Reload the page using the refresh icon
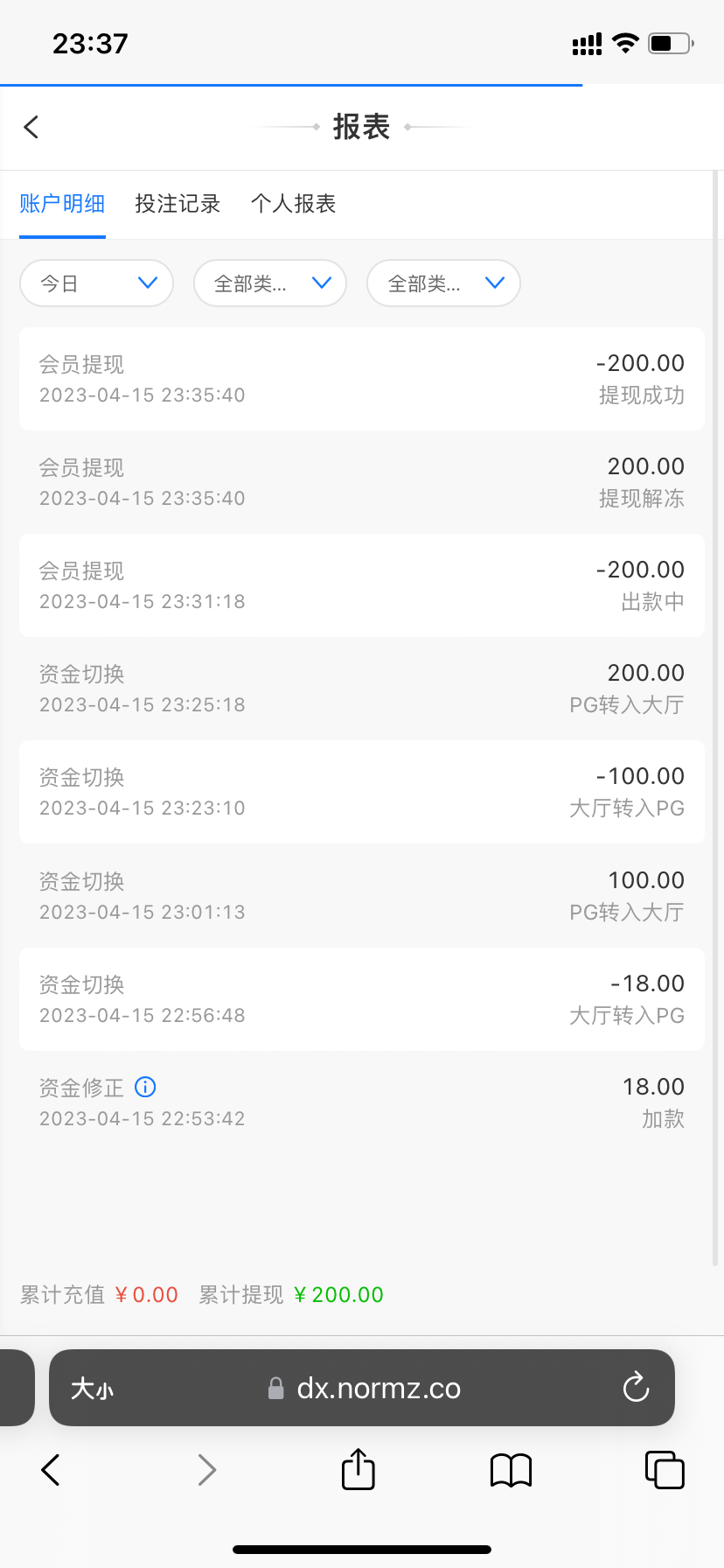724x1568 pixels. click(636, 1388)
